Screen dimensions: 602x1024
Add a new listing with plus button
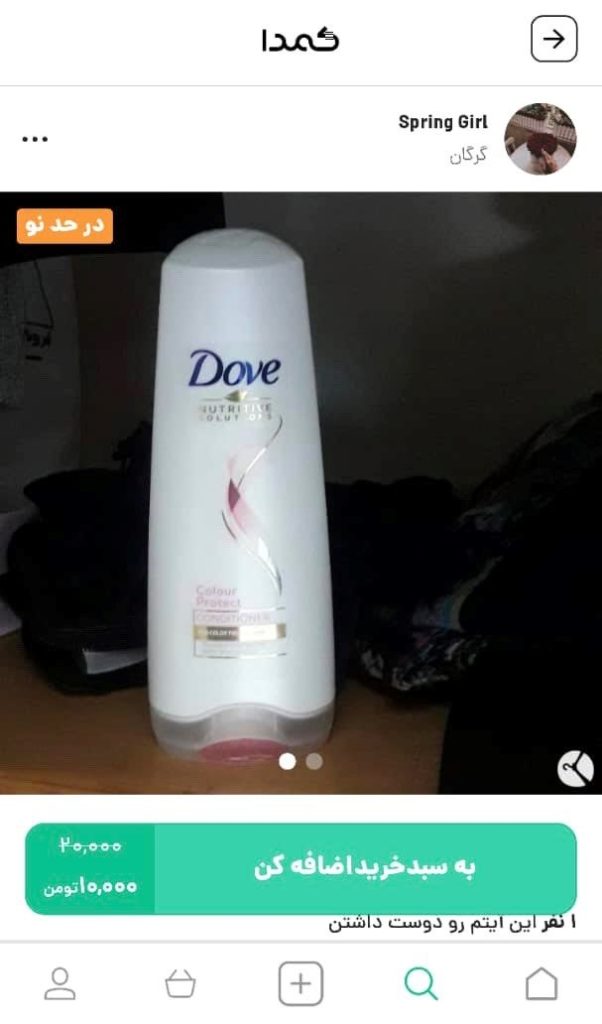pos(300,984)
